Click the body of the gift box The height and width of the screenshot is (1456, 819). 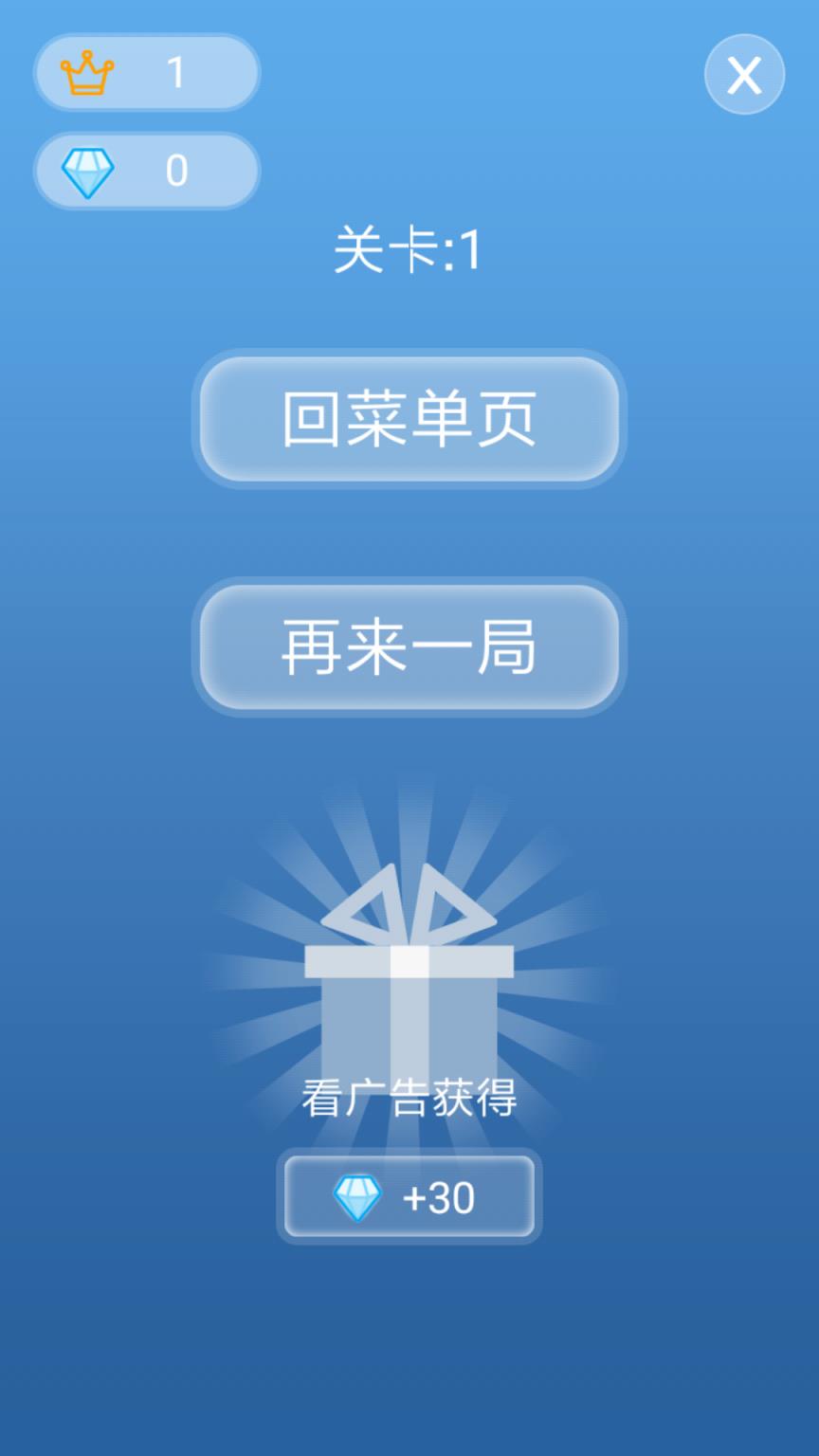tap(408, 1014)
